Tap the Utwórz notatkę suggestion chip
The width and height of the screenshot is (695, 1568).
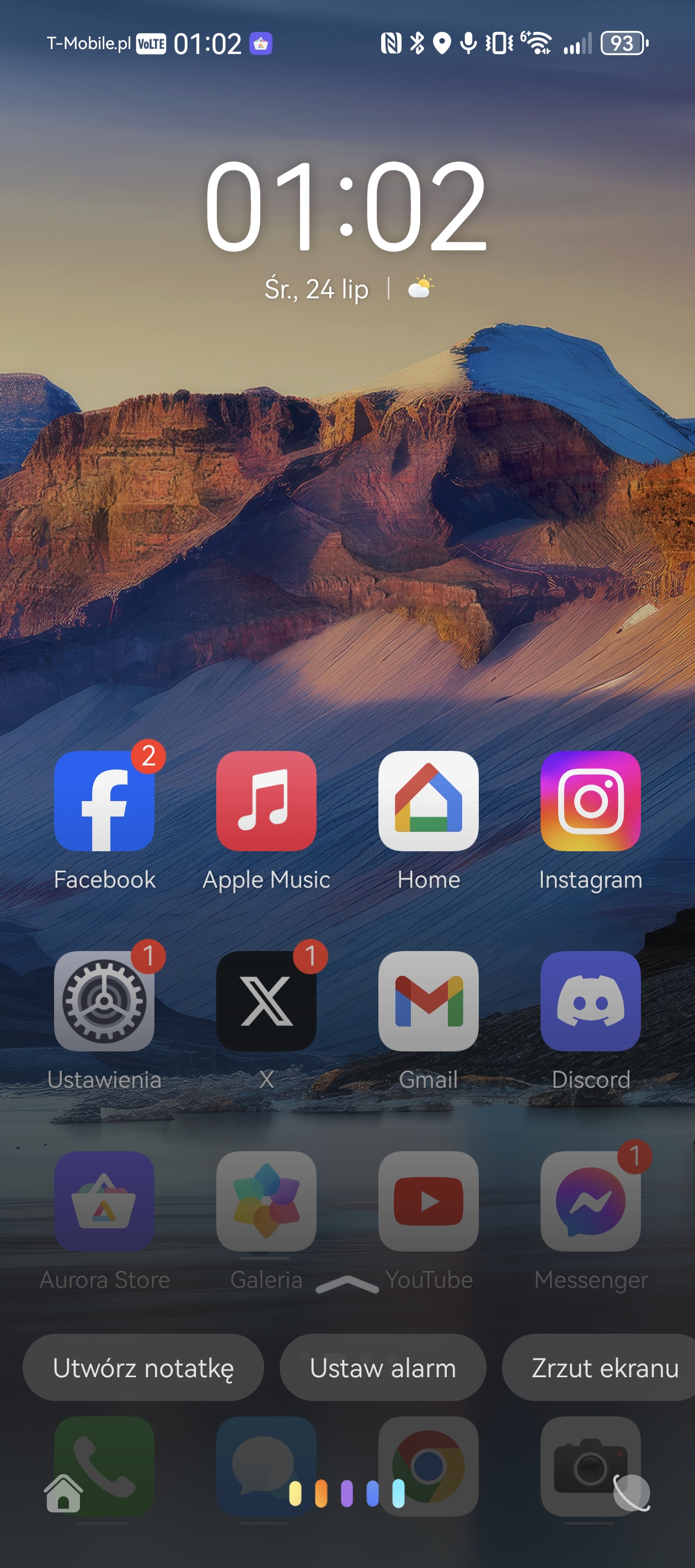click(143, 1368)
